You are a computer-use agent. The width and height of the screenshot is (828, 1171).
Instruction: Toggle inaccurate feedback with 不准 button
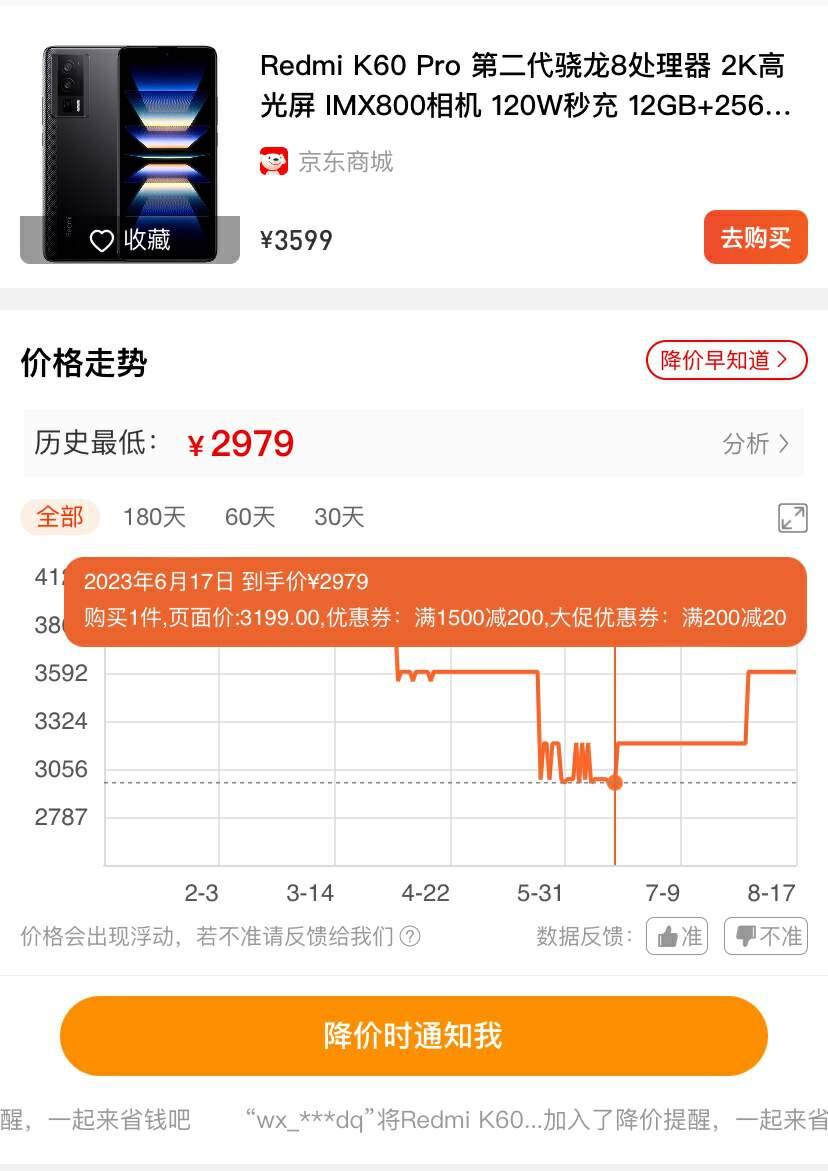click(x=765, y=936)
